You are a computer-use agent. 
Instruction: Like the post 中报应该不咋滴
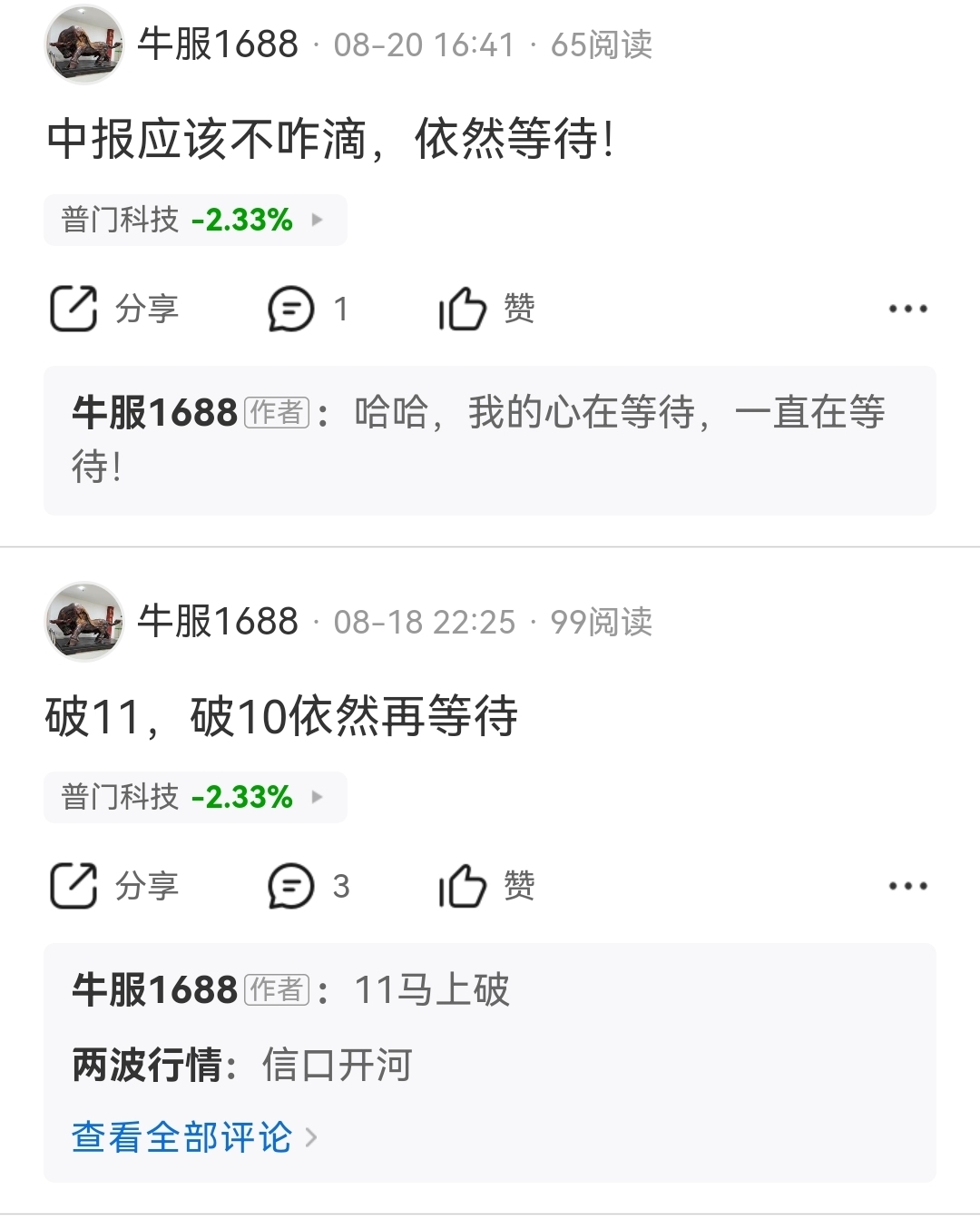click(487, 309)
